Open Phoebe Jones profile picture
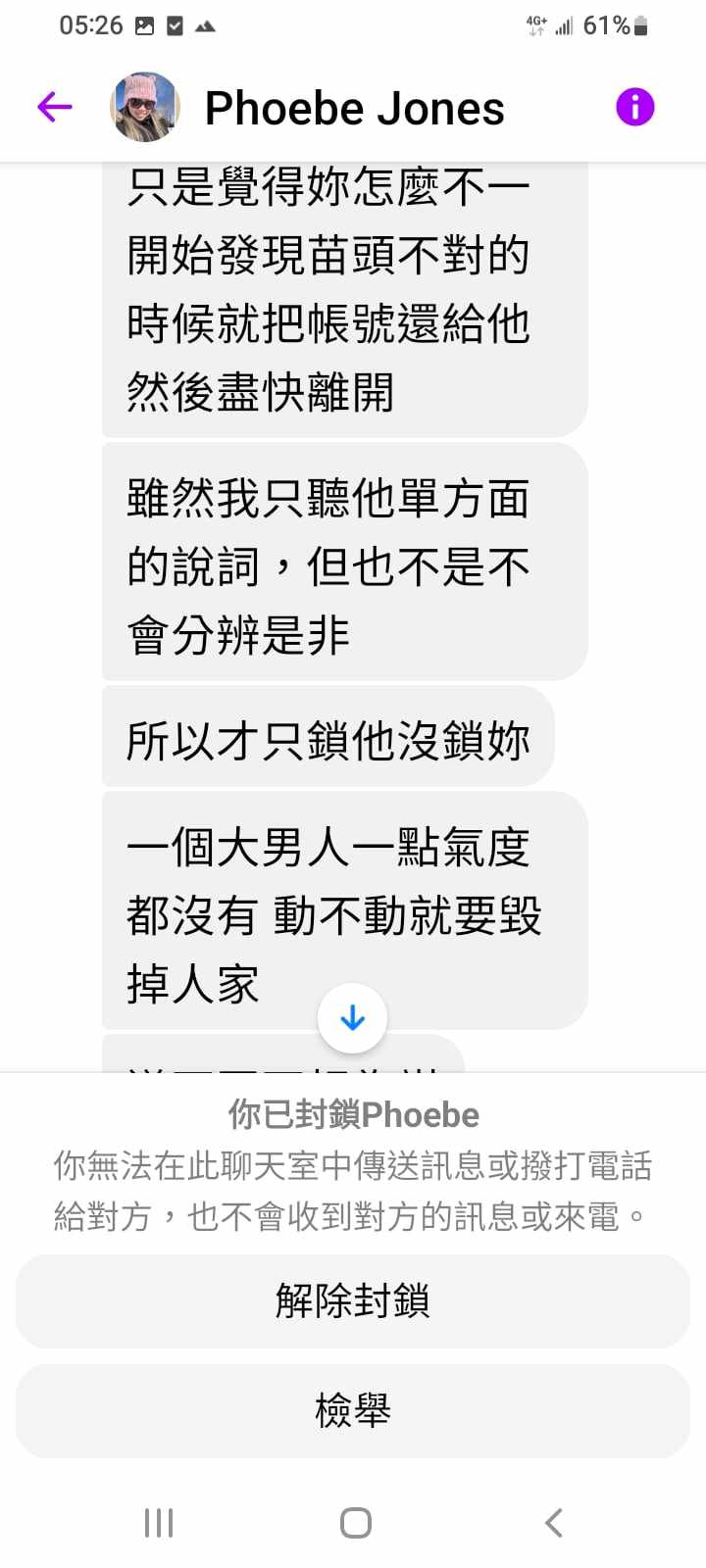Viewport: 706px width, 1568px height. (145, 107)
